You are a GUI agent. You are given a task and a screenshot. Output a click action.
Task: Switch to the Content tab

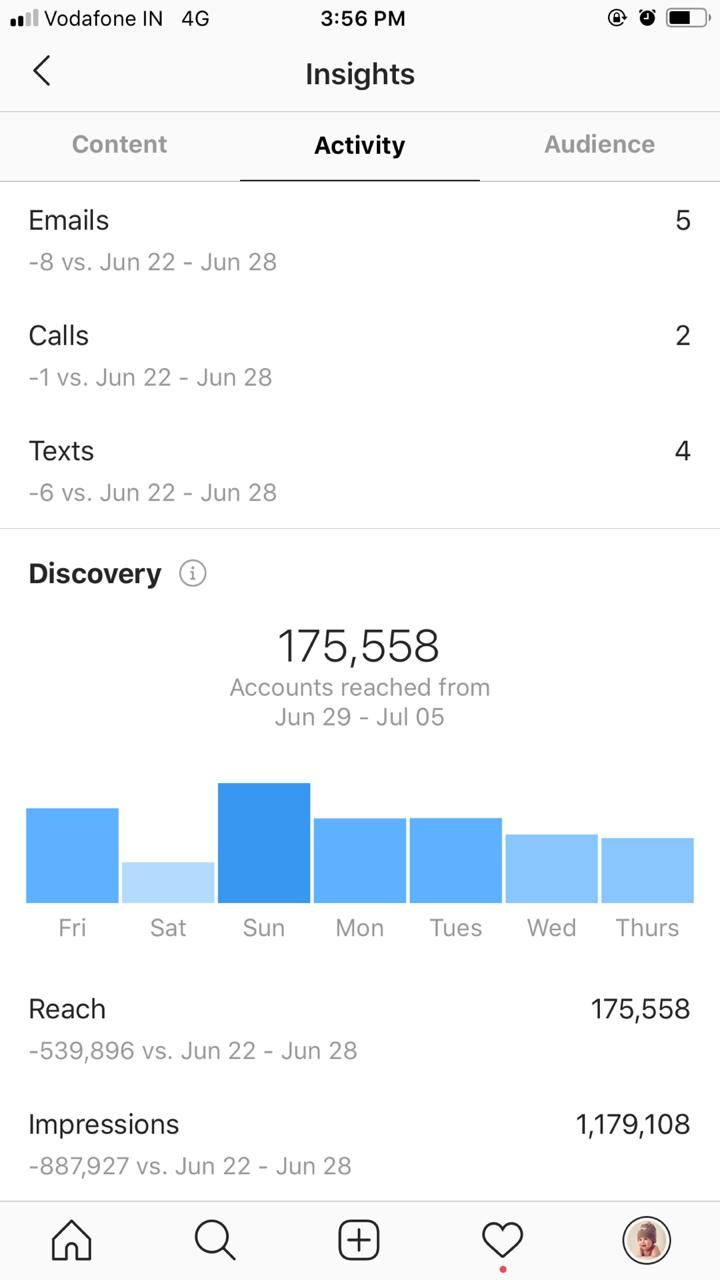point(119,145)
